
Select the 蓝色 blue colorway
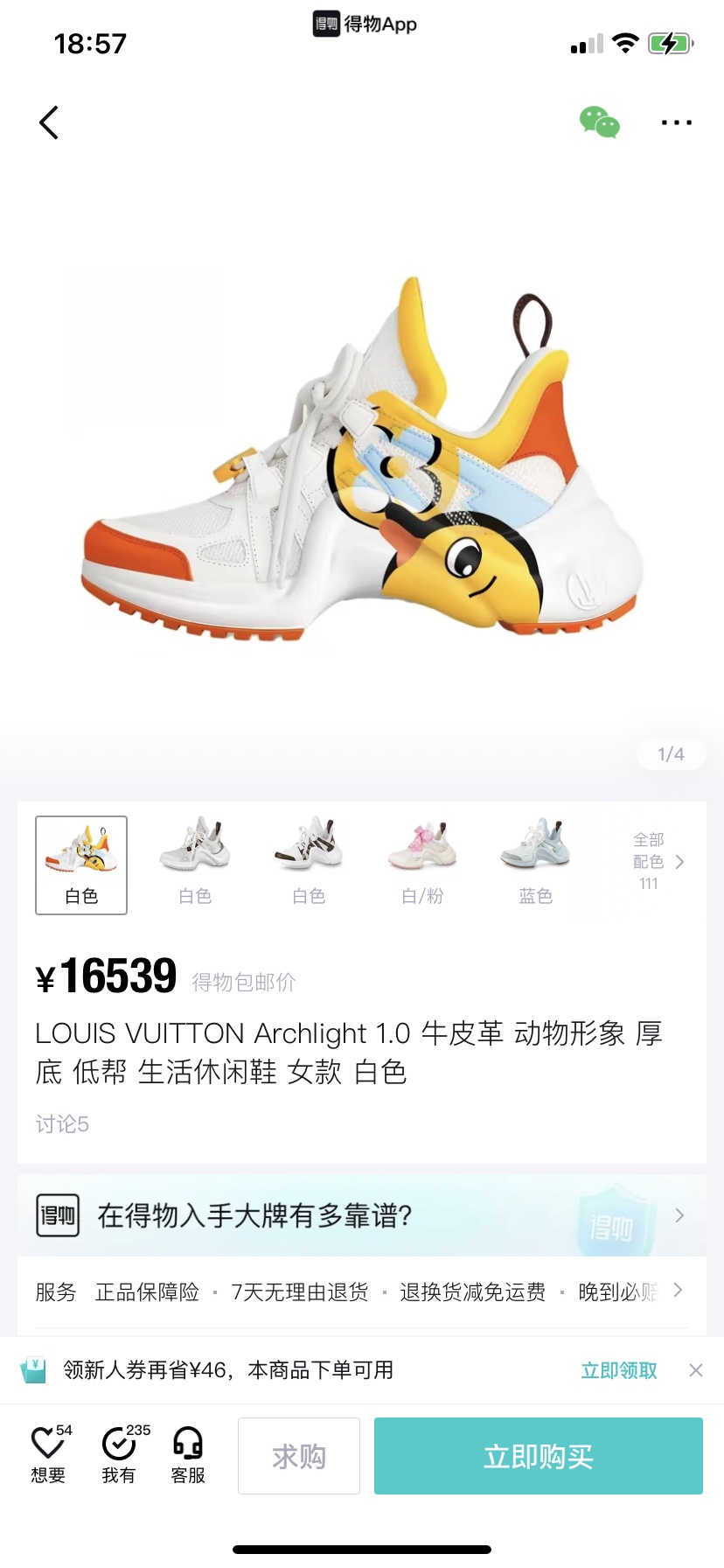pyautogui.click(x=535, y=864)
